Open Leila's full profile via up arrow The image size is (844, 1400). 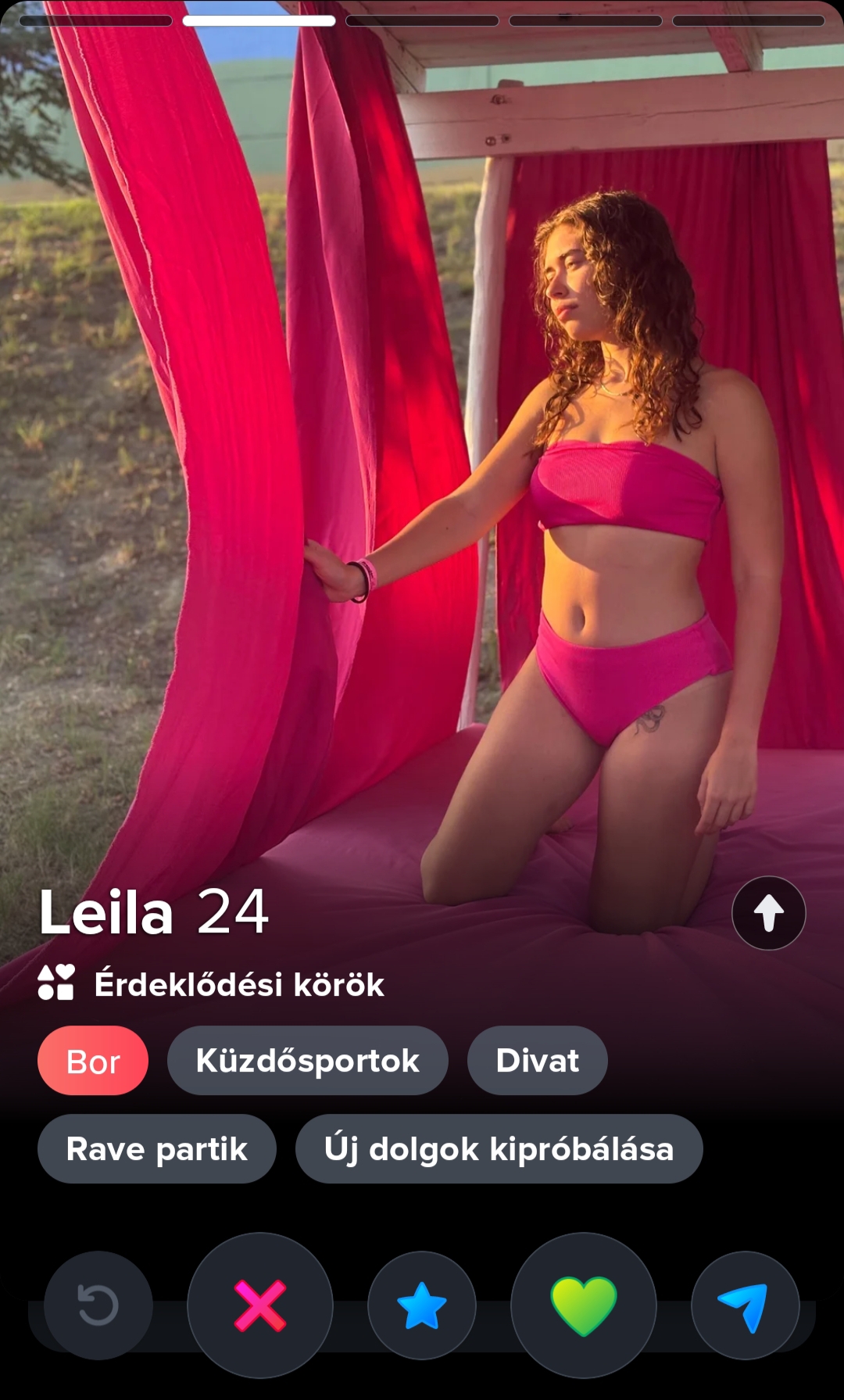point(768,912)
